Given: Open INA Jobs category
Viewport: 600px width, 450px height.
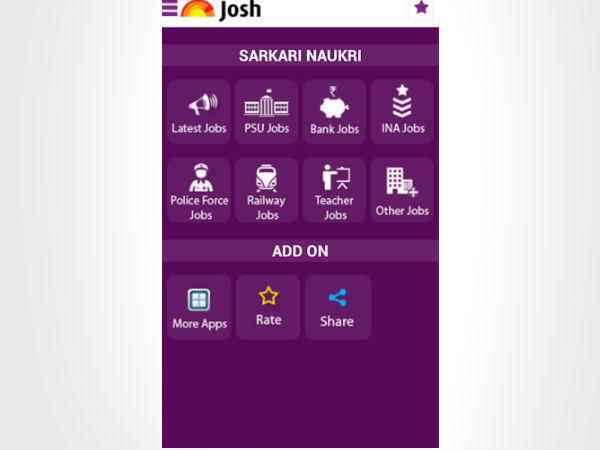Looking at the screenshot, I should point(401,112).
